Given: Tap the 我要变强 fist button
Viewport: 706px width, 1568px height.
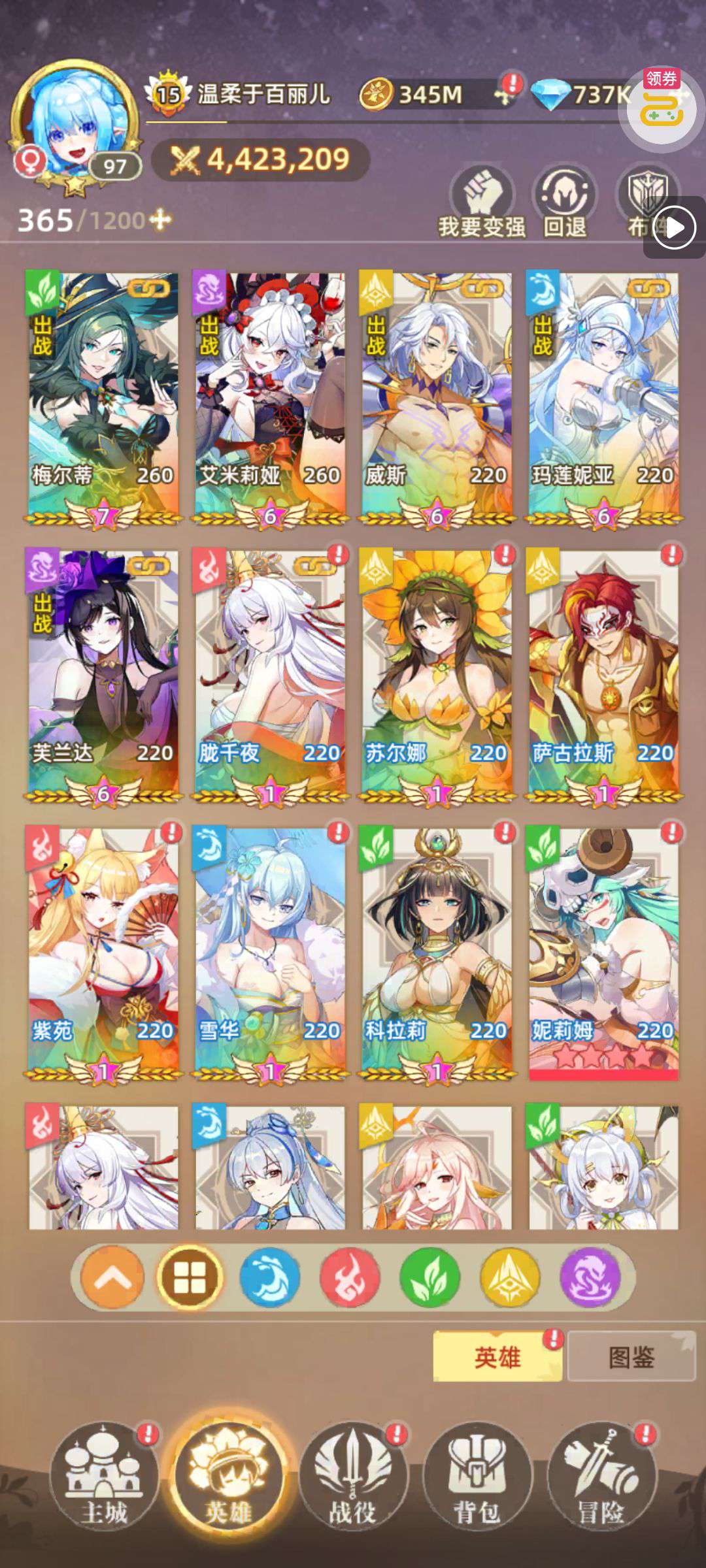Looking at the screenshot, I should (482, 203).
